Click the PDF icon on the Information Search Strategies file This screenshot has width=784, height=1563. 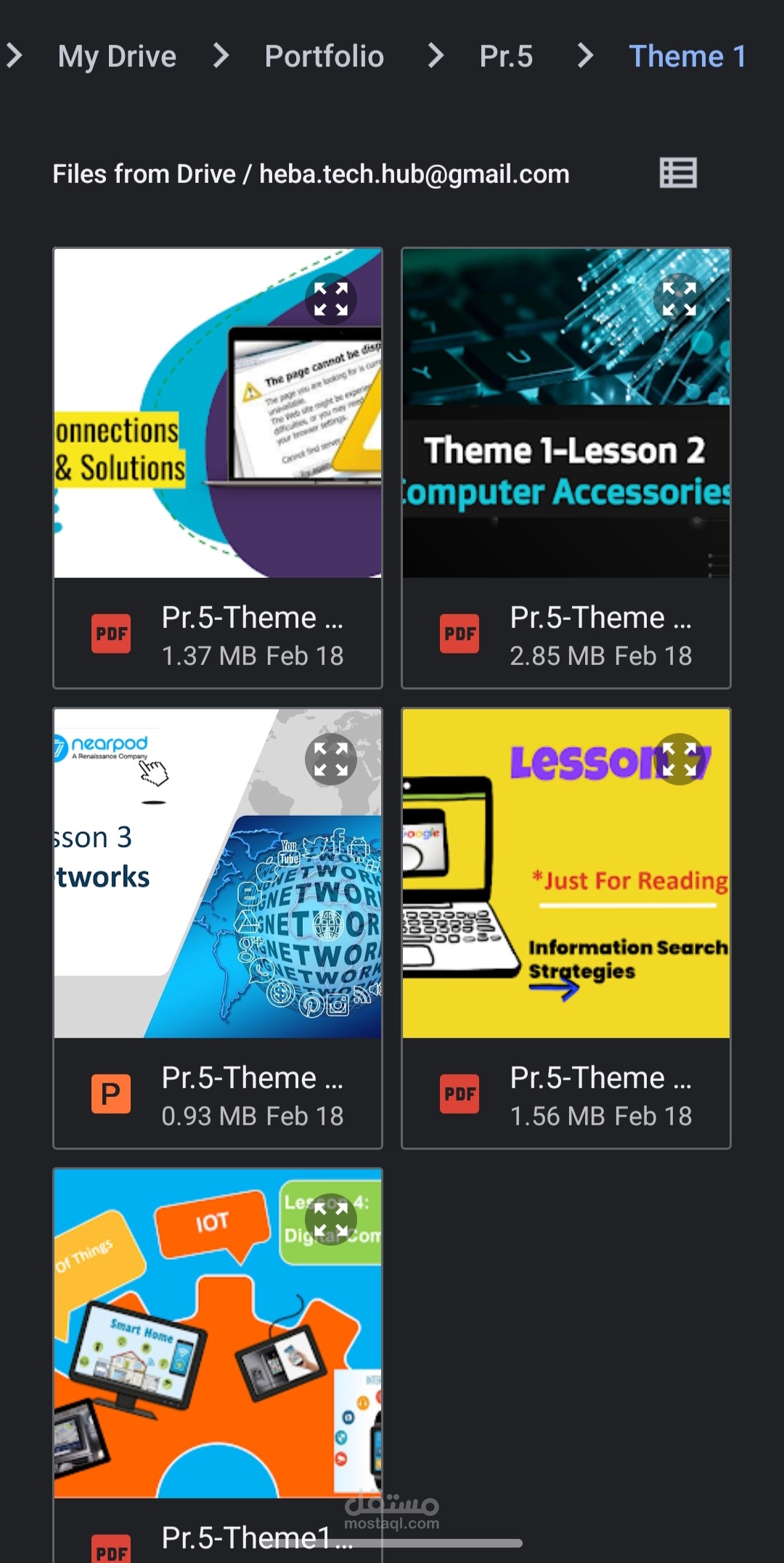point(459,1093)
